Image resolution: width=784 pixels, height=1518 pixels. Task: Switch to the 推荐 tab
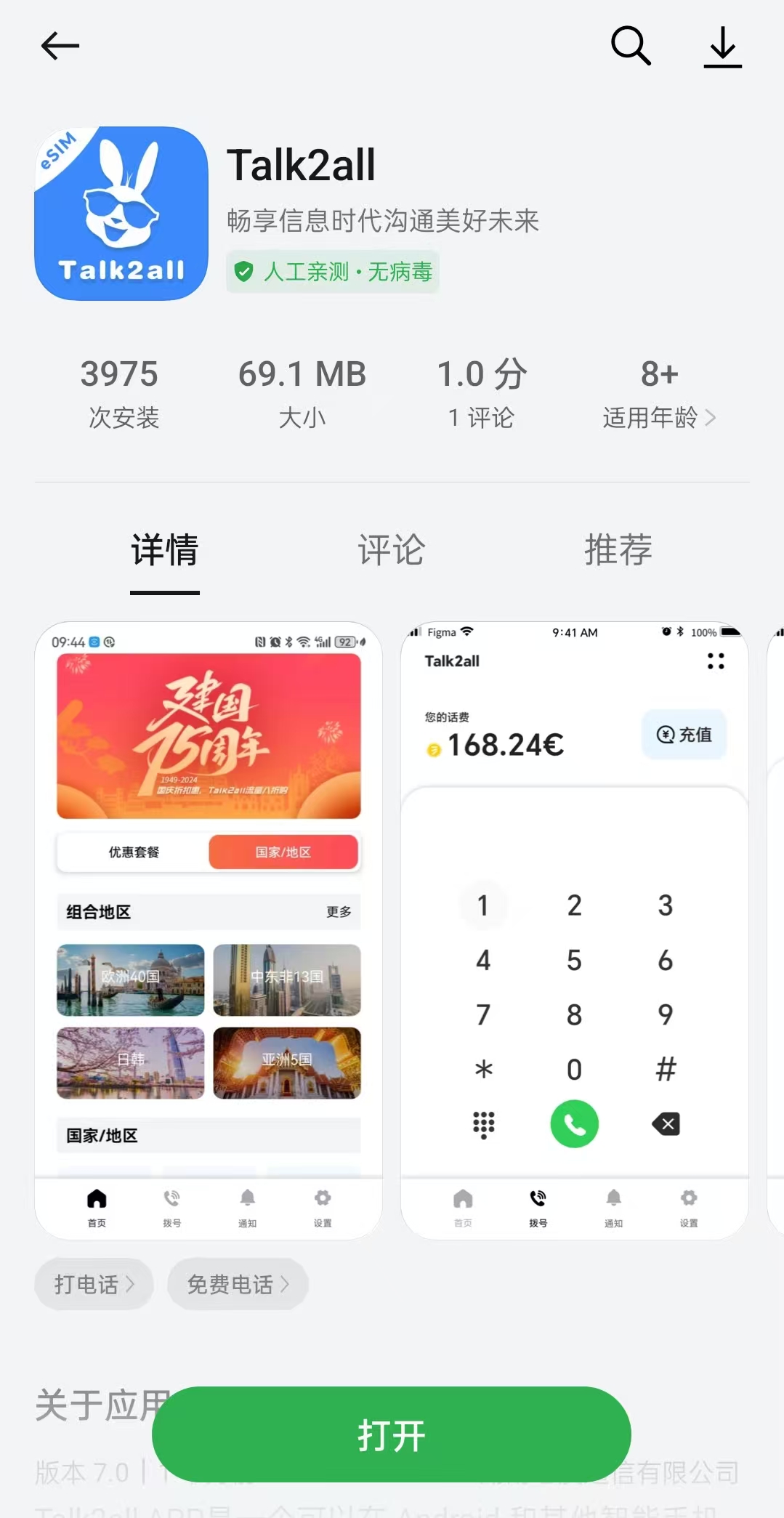pyautogui.click(x=618, y=550)
